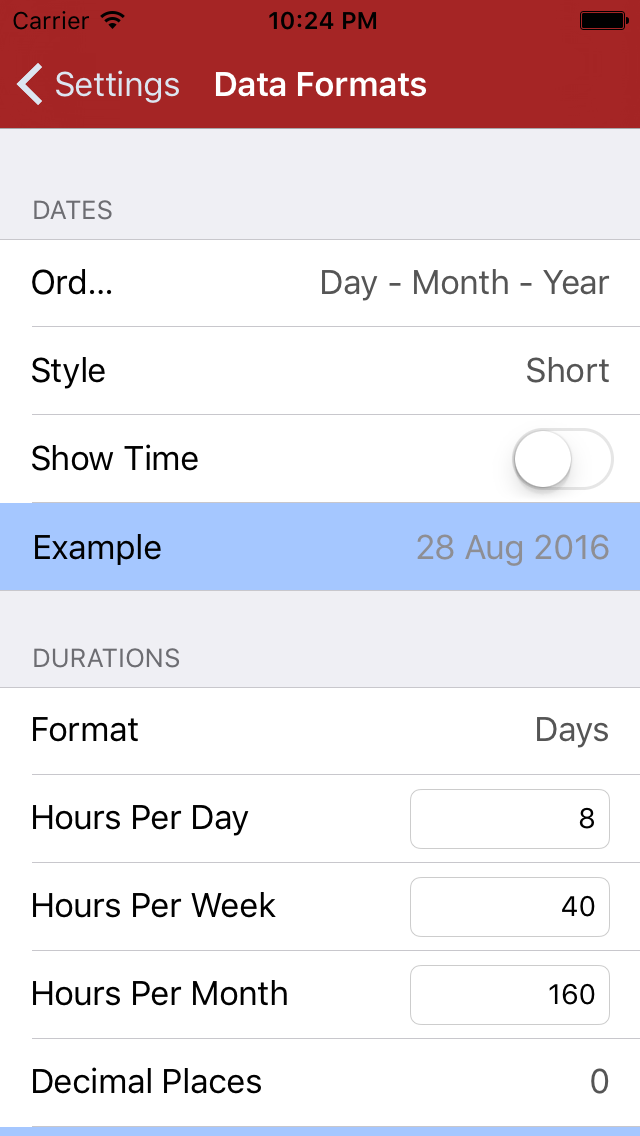Image resolution: width=640 pixels, height=1136 pixels.
Task: Open the date Order setting
Action: [320, 283]
